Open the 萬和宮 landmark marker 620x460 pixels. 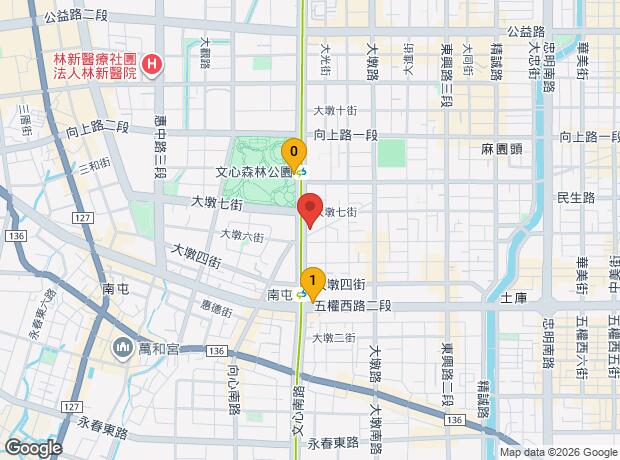123,348
